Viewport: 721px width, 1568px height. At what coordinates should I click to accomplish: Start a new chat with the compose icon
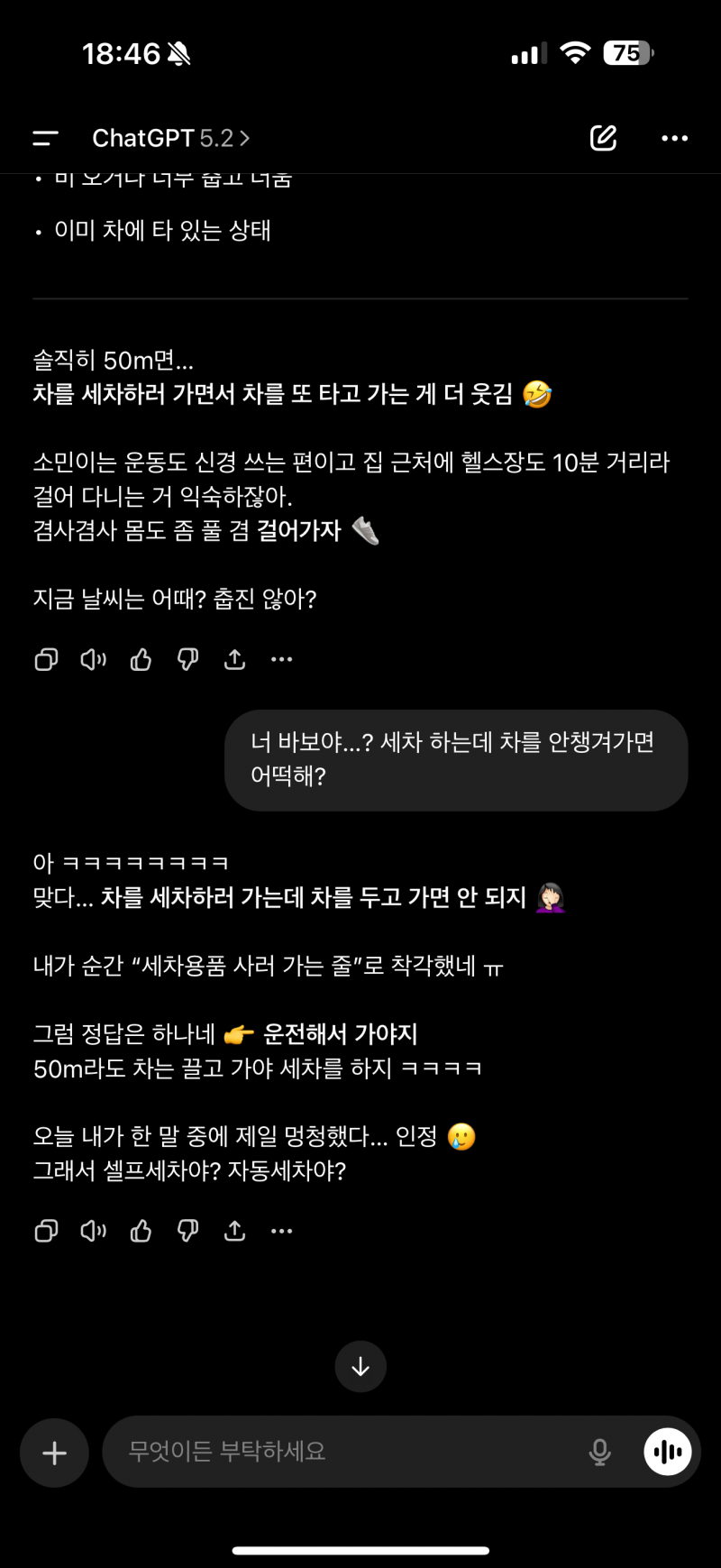602,138
